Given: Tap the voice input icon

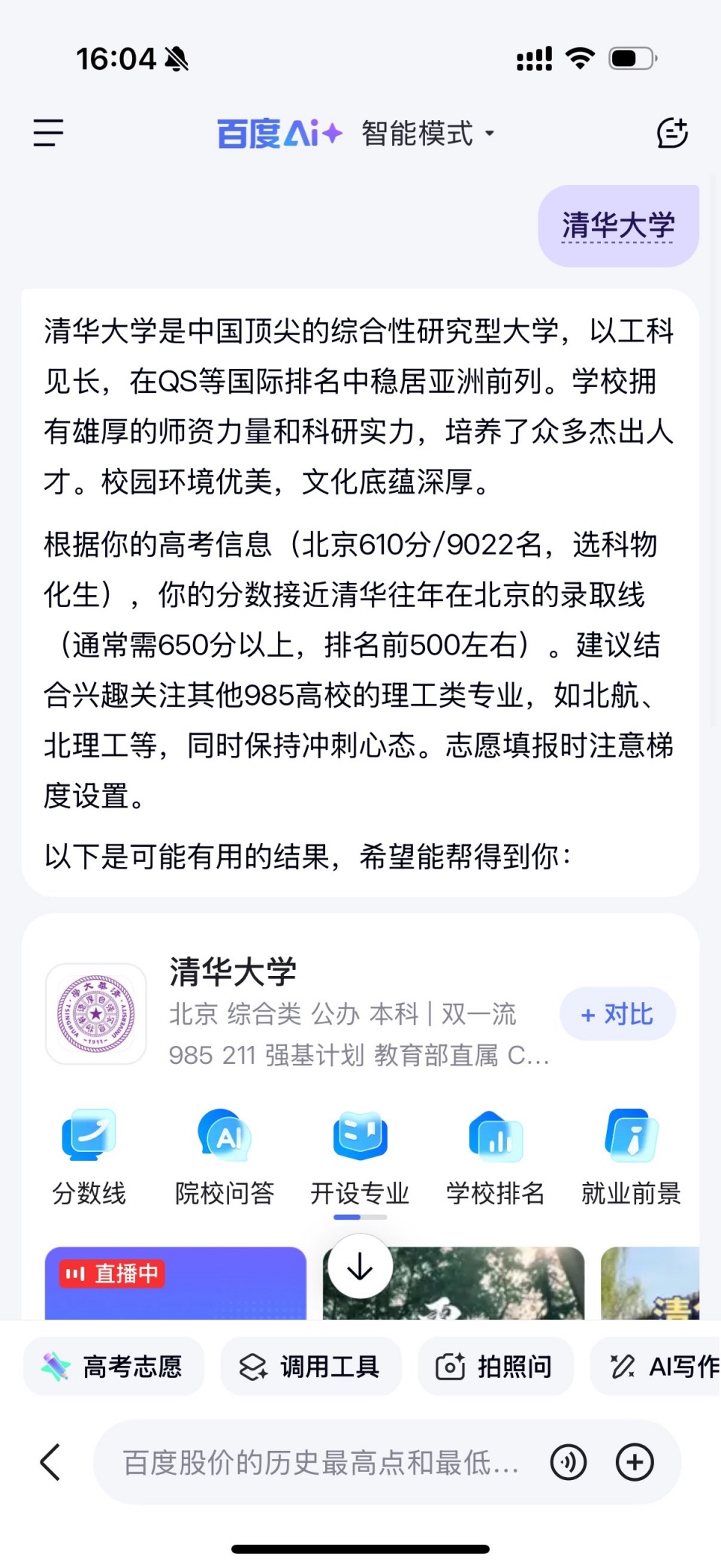Looking at the screenshot, I should pos(569,1464).
